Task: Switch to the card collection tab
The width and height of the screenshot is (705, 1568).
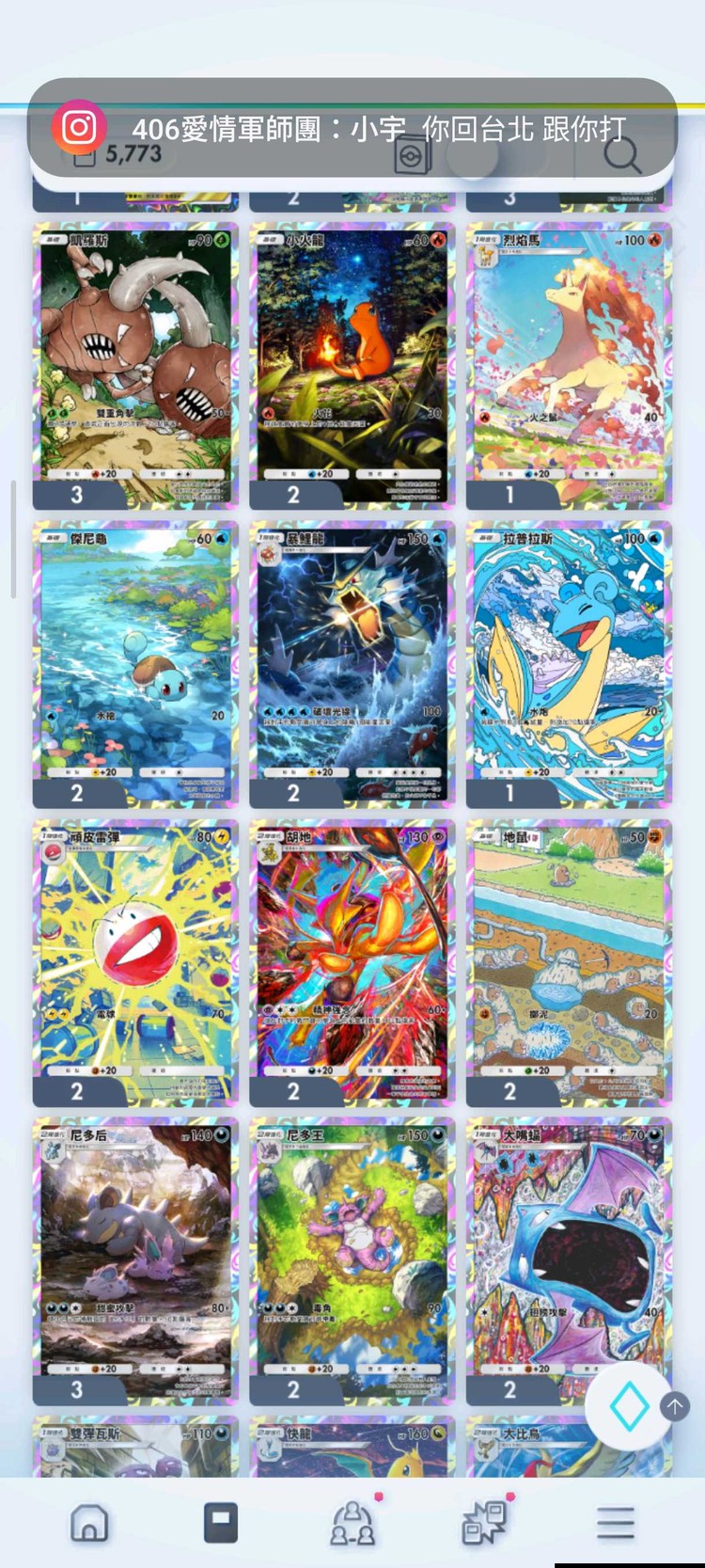Action: [x=221, y=1522]
